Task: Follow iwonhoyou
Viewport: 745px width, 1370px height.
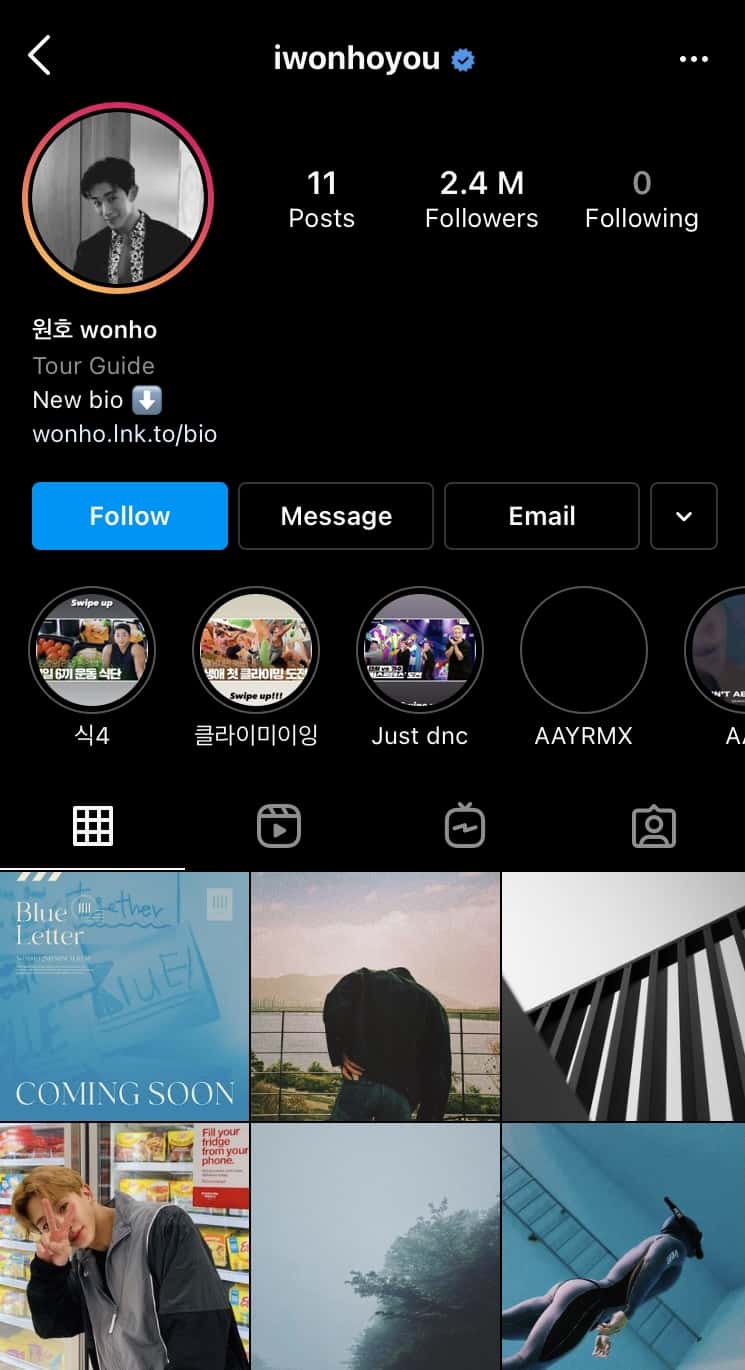Action: point(130,516)
